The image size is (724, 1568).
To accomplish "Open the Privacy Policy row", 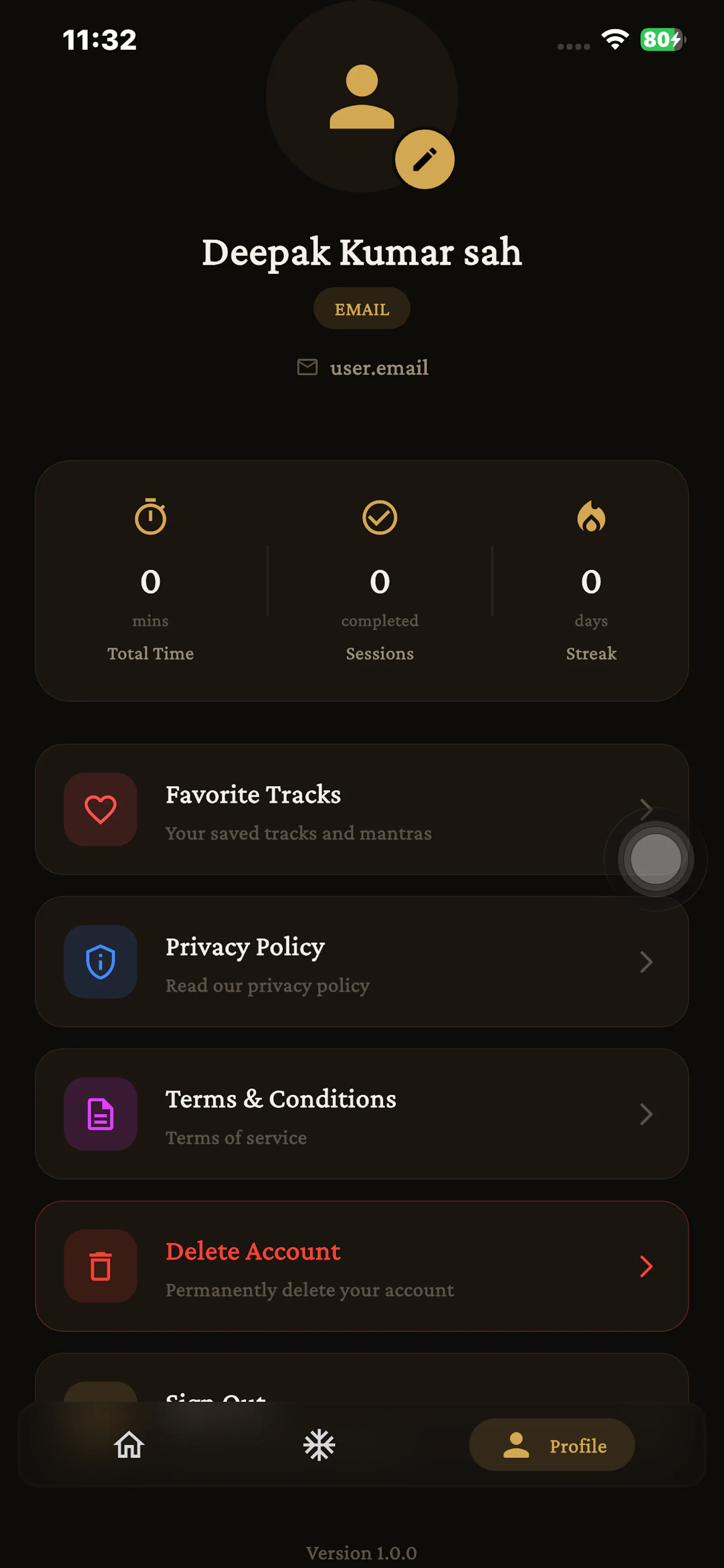I will tap(362, 961).
